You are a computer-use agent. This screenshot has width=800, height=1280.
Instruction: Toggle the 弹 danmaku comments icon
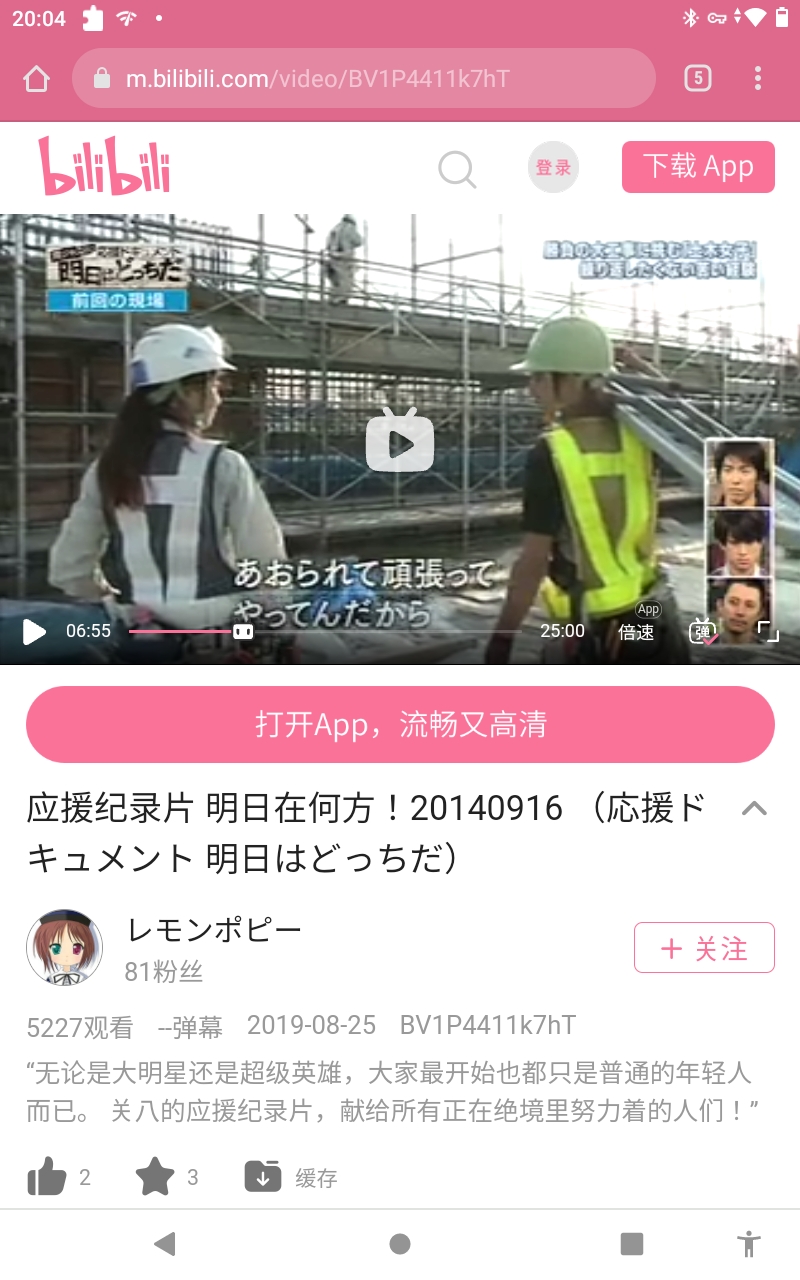[703, 631]
